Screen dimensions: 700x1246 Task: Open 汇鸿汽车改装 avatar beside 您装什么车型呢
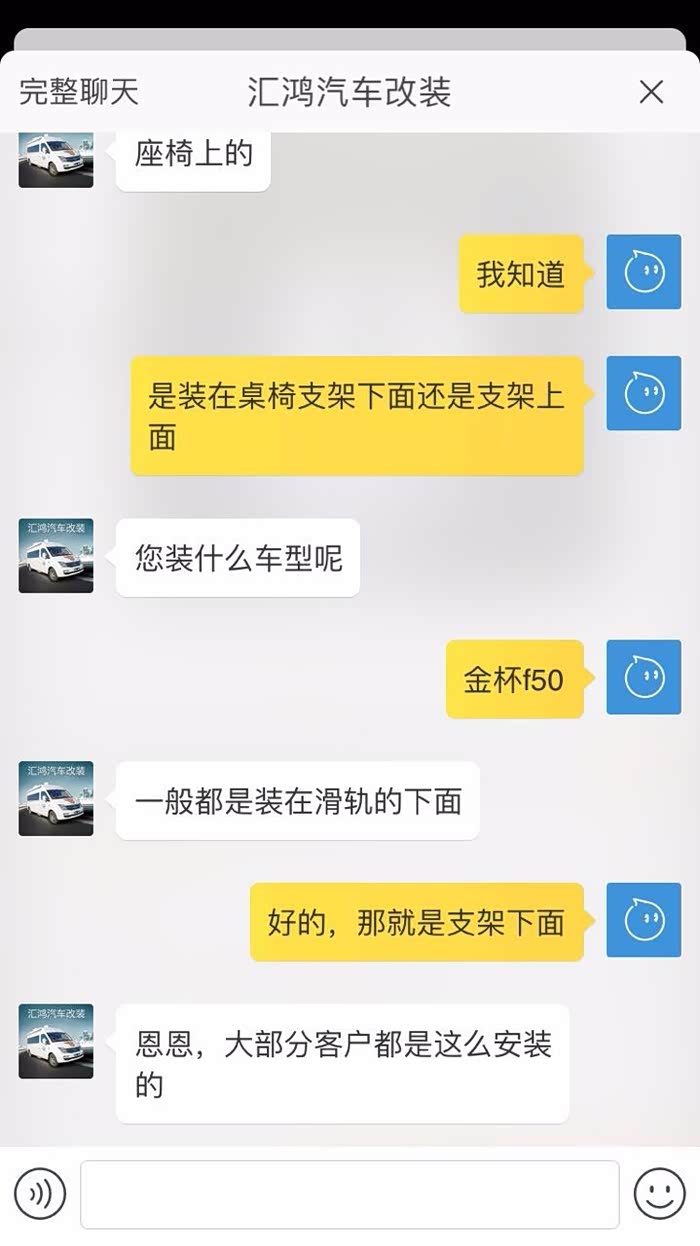[x=56, y=555]
